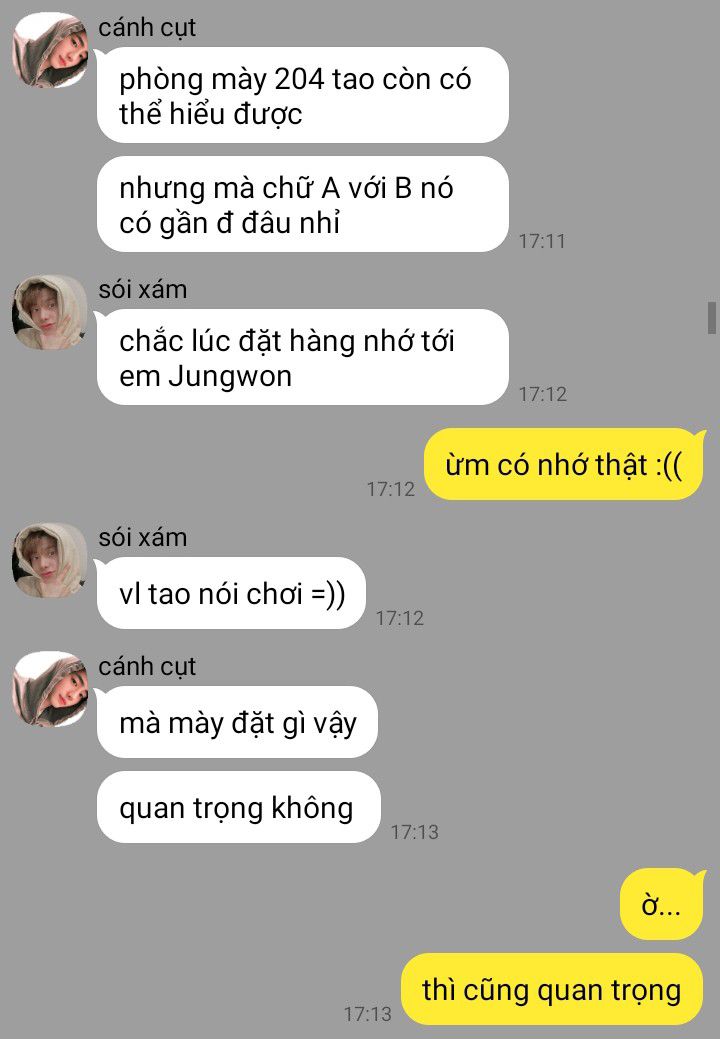This screenshot has width=720, height=1039.
Task: Tap sói xám's avatar beside "chắc lúc đặt hàng"
Action: click(x=50, y=311)
